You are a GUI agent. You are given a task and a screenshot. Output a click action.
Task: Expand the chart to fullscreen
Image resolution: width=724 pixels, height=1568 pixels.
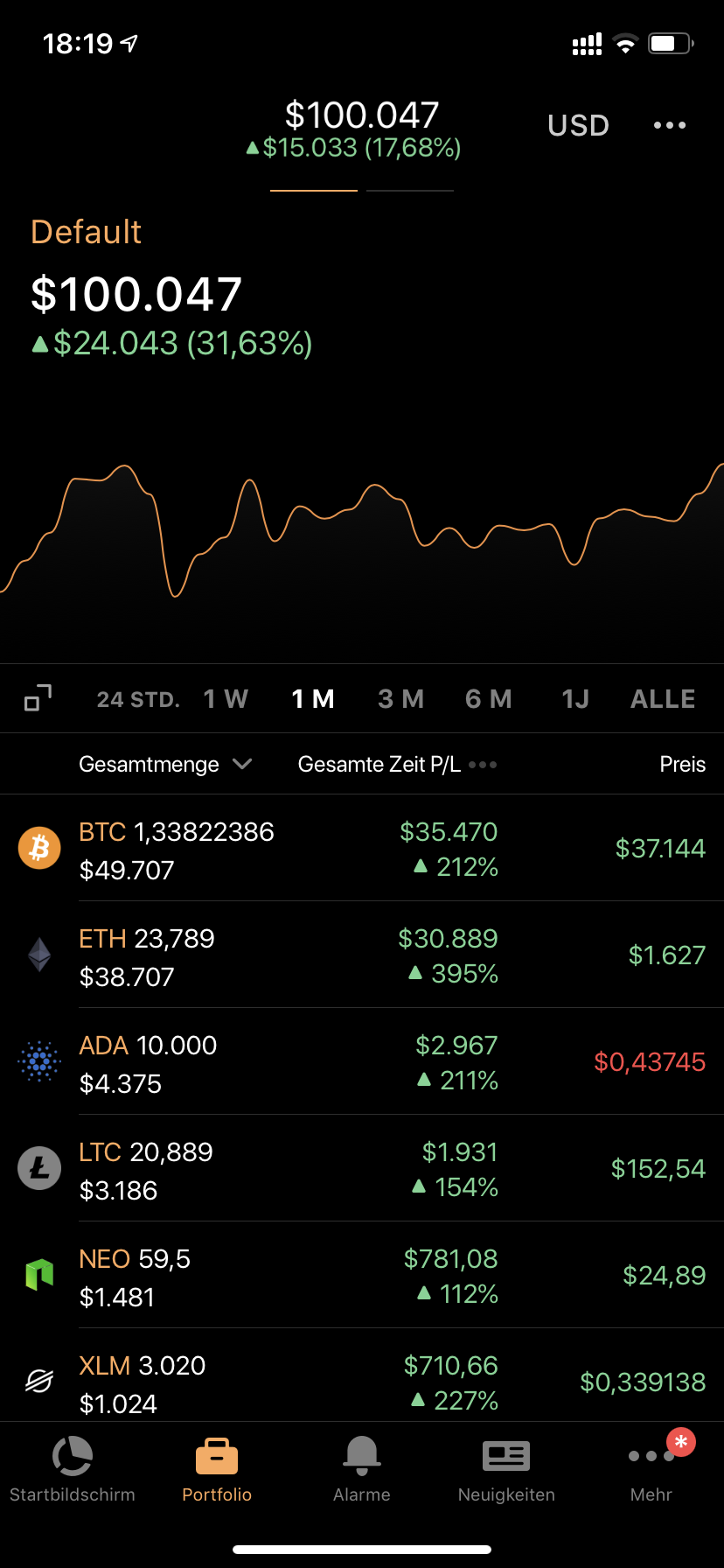pos(38,698)
